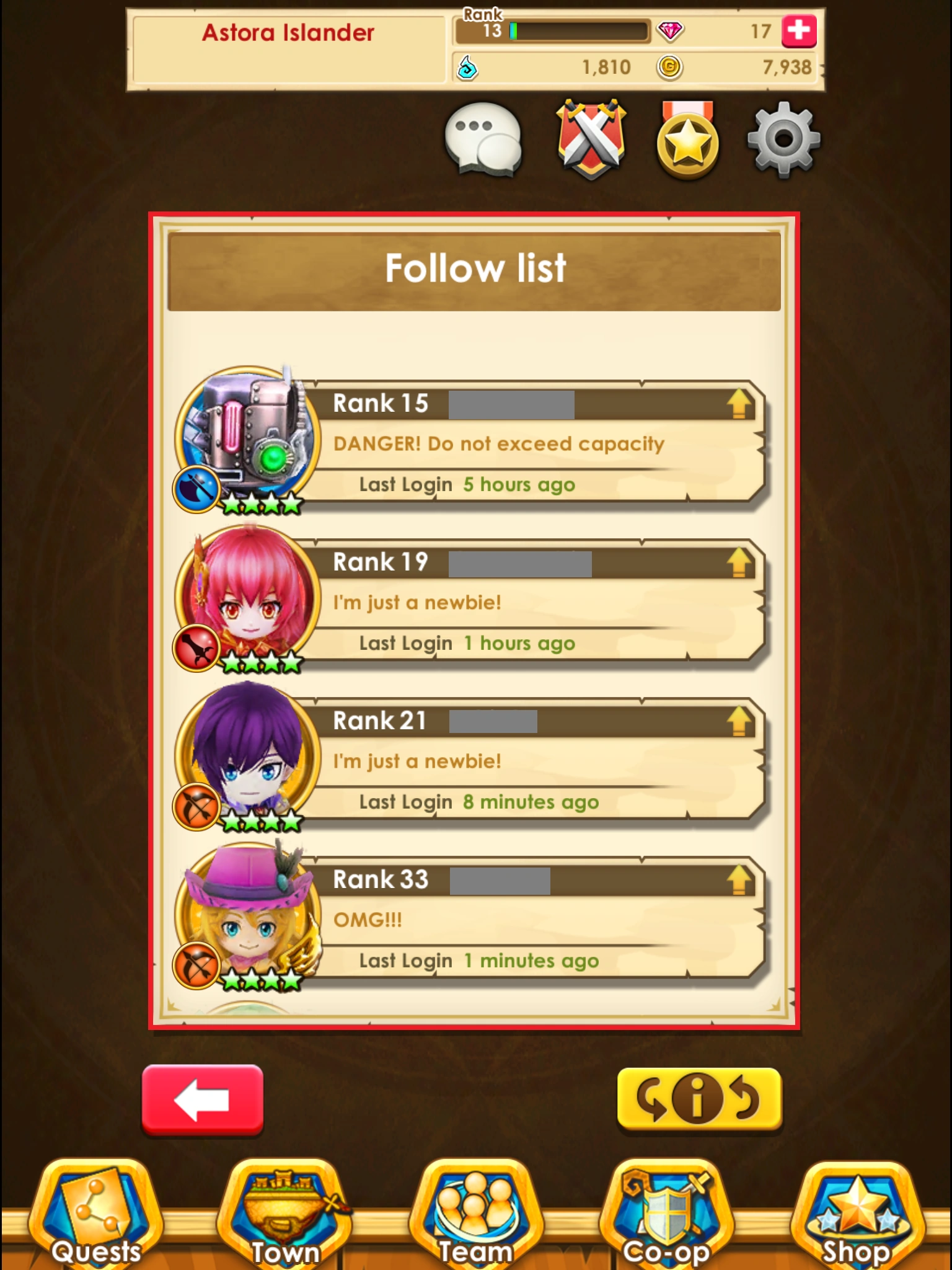Tap the up arrow on Rank 15 row

[739, 404]
